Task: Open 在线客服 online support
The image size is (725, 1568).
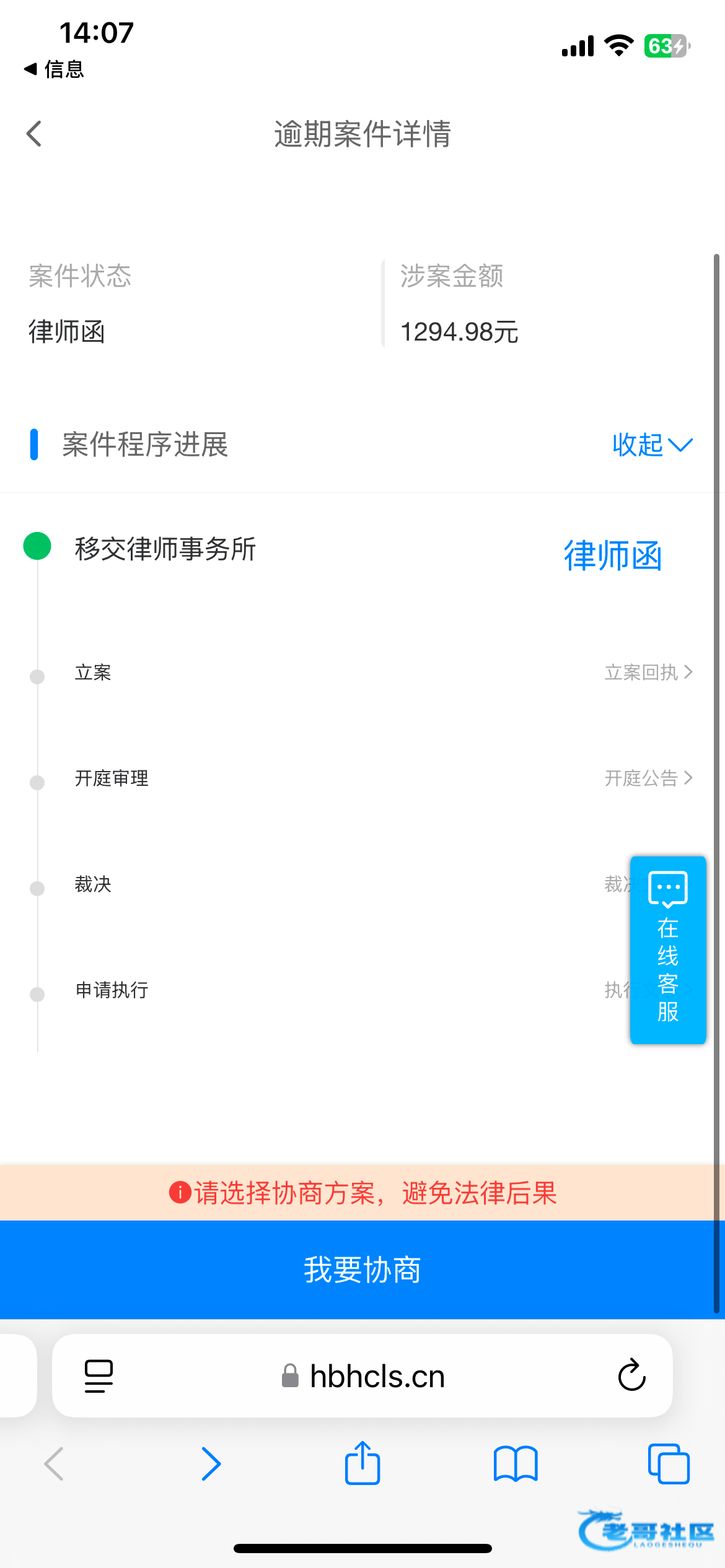Action: 668,949
